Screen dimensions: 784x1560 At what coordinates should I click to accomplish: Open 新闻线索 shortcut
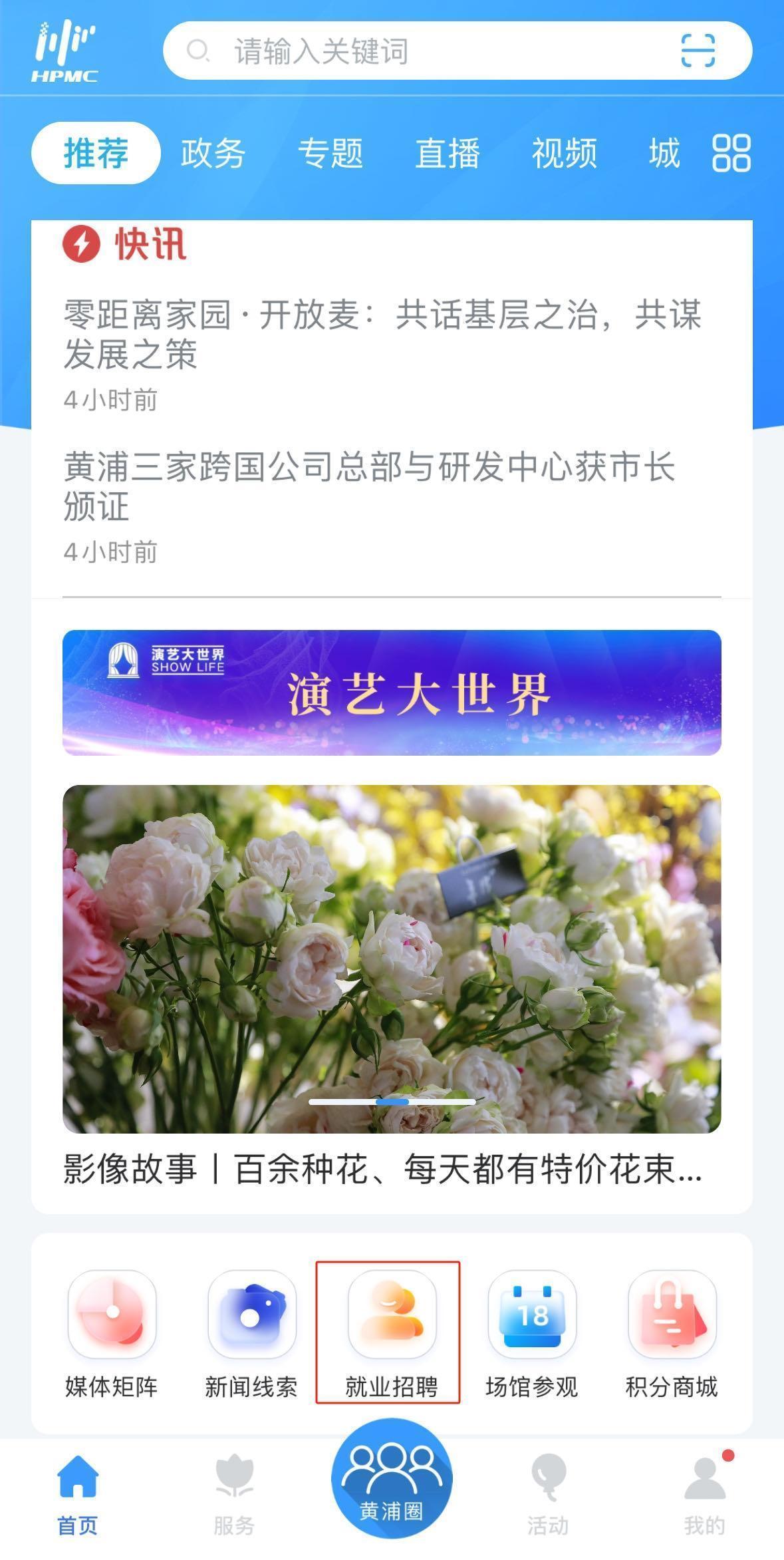pos(251,1334)
